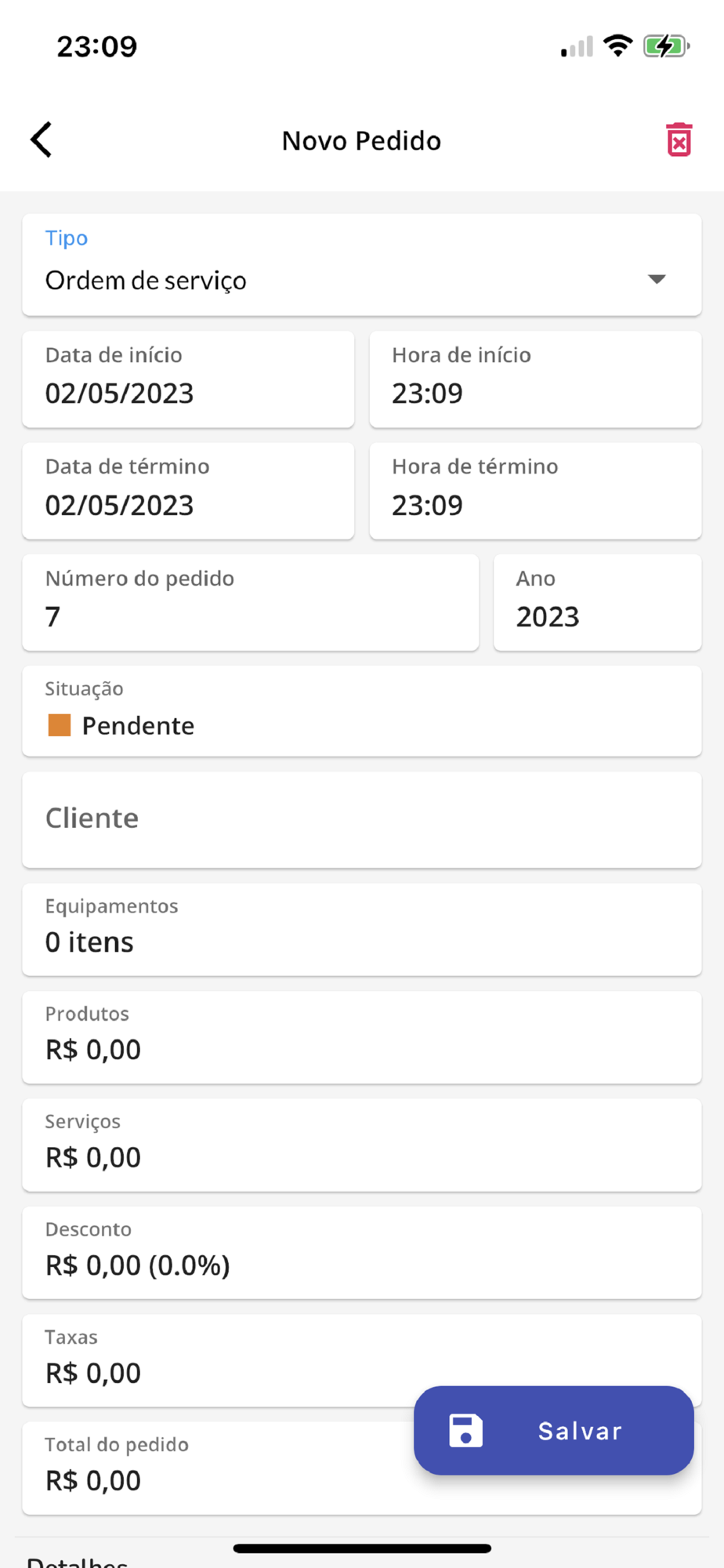
Task: Change the Situação status Pendente
Action: pos(361,711)
